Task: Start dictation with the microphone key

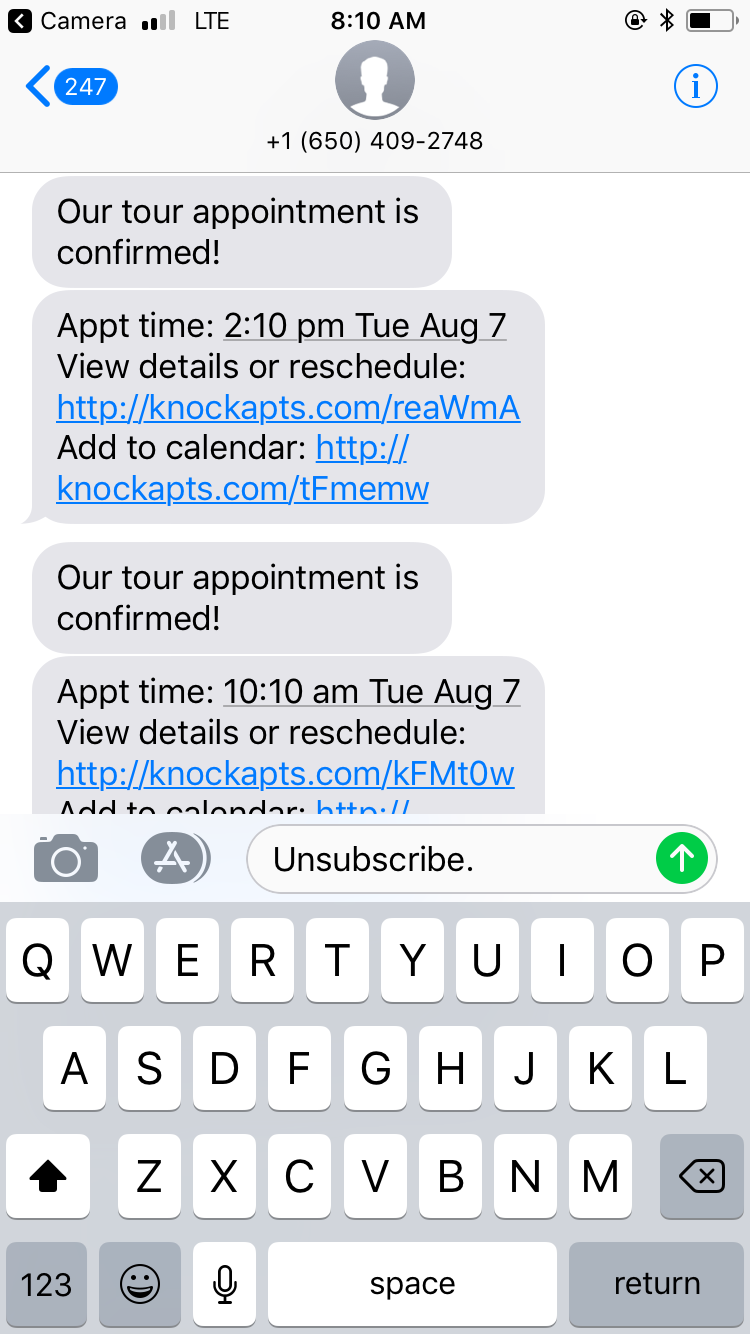Action: (x=225, y=1284)
